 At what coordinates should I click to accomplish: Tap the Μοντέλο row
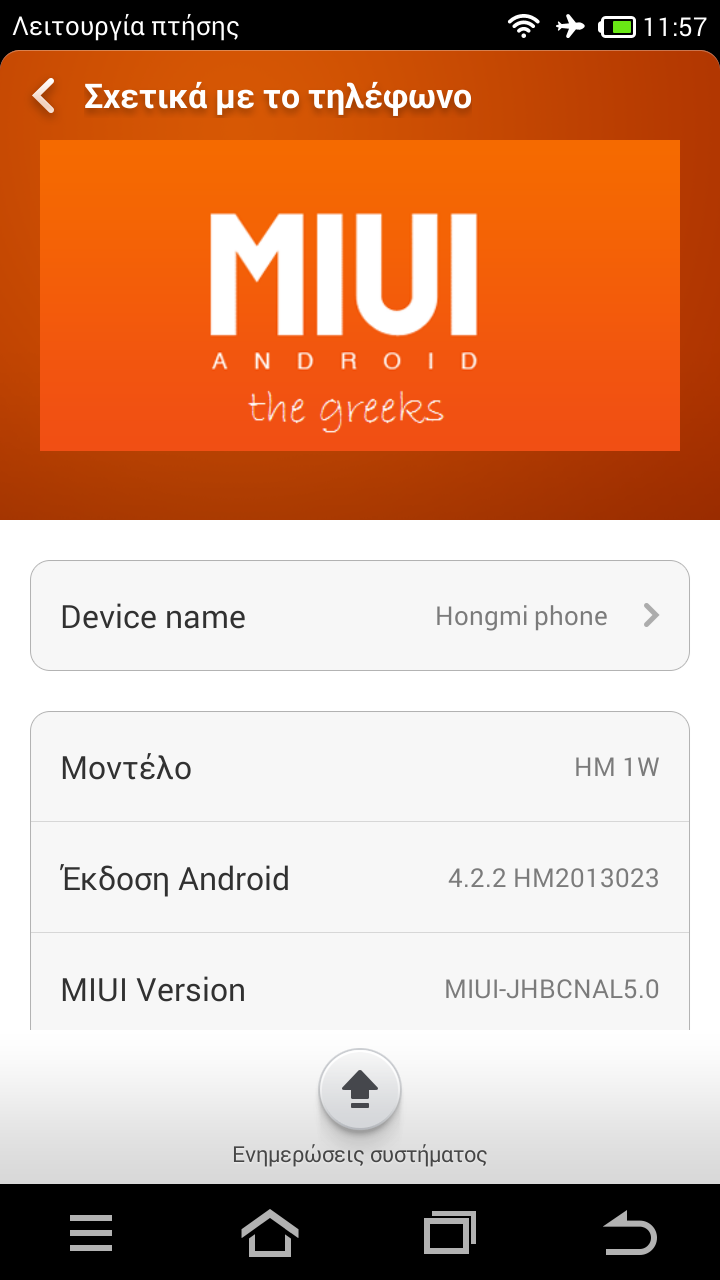[x=360, y=767]
